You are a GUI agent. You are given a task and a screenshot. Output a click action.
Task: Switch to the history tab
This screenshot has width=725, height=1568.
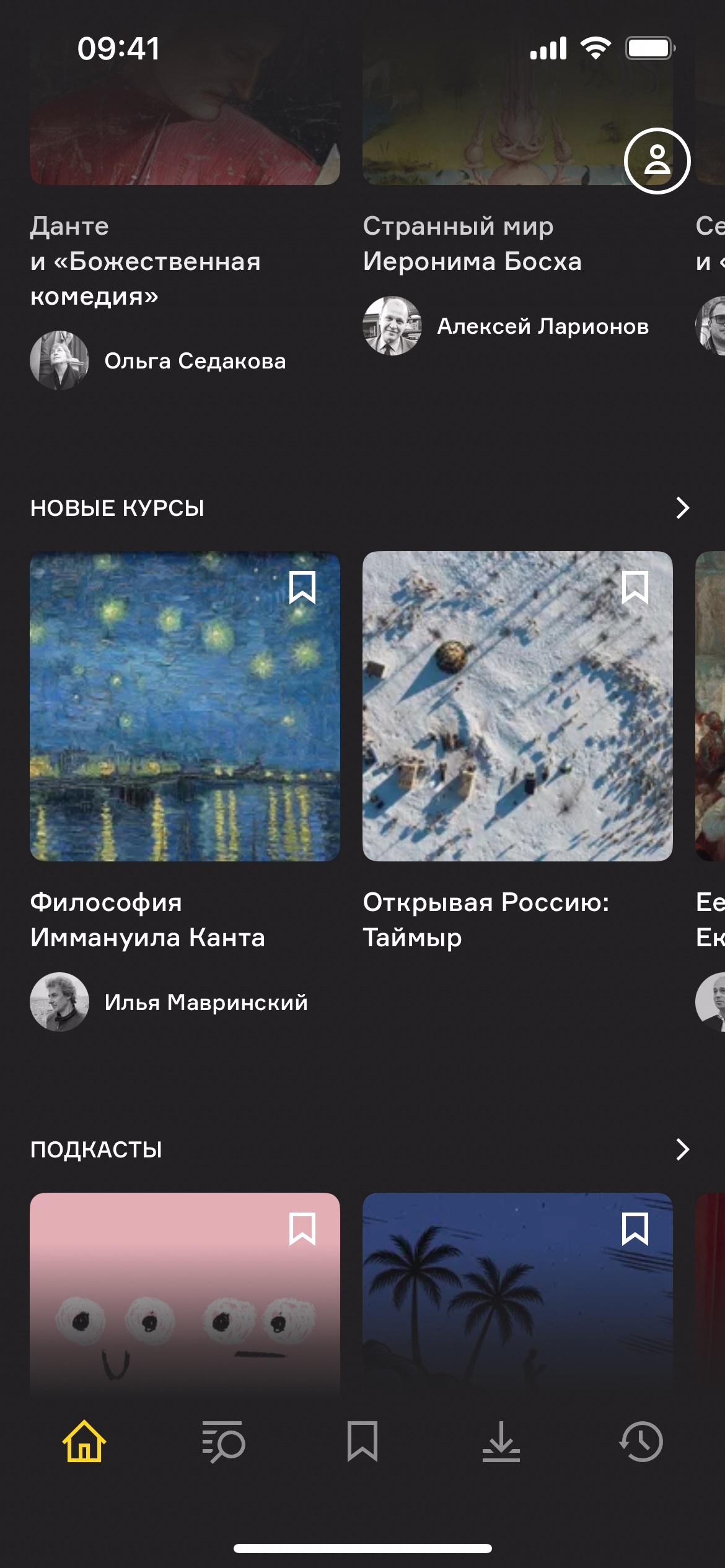pyautogui.click(x=641, y=1442)
